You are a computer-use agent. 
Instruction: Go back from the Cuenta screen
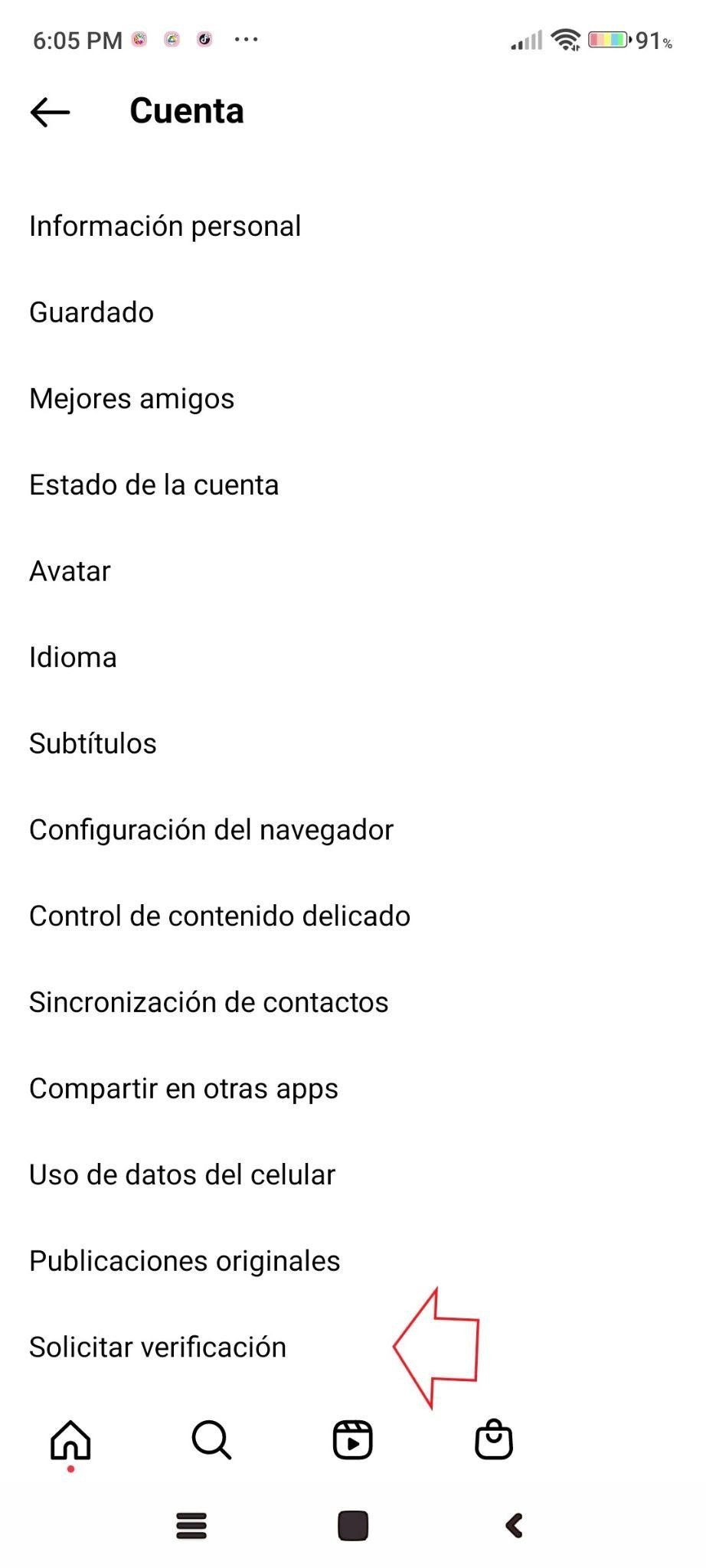pyautogui.click(x=51, y=112)
